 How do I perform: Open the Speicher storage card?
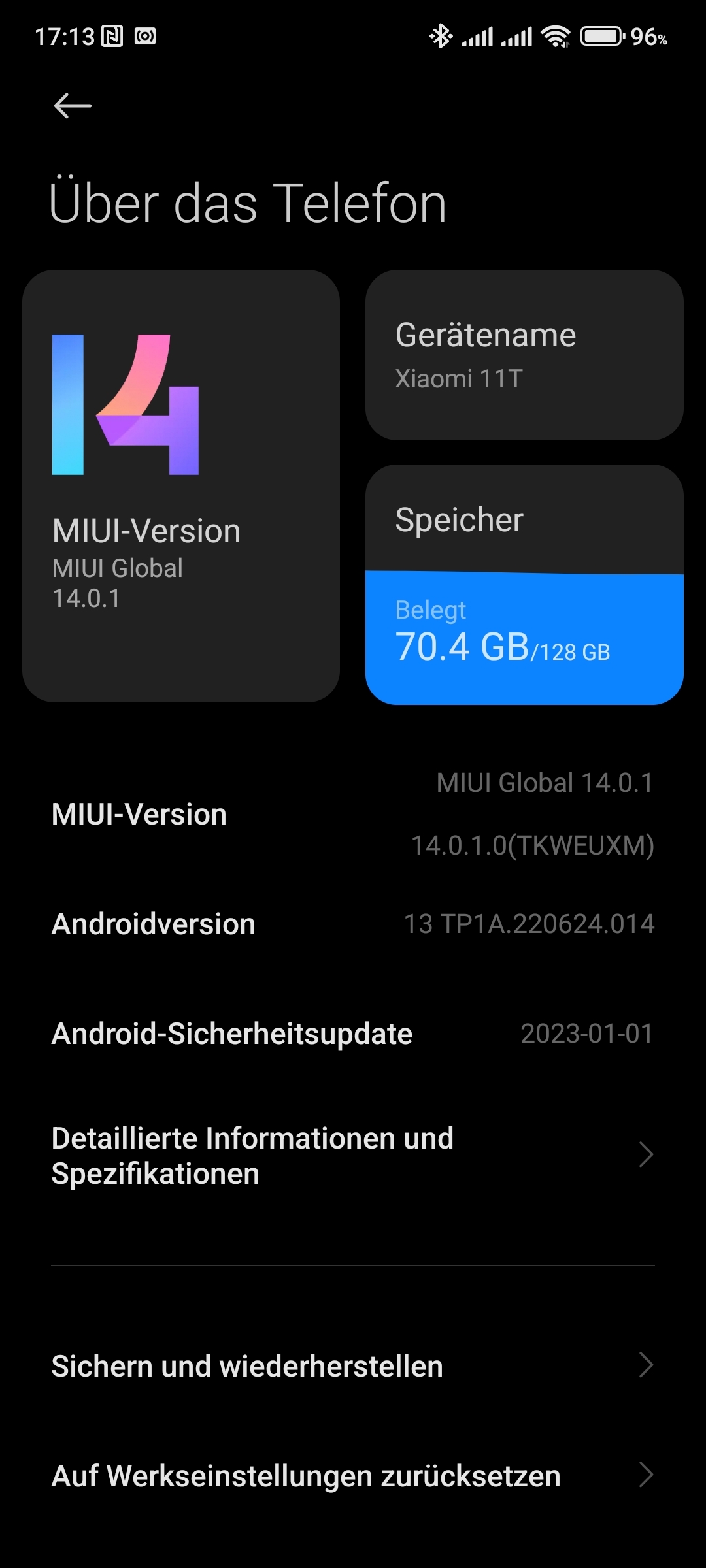pos(524,585)
